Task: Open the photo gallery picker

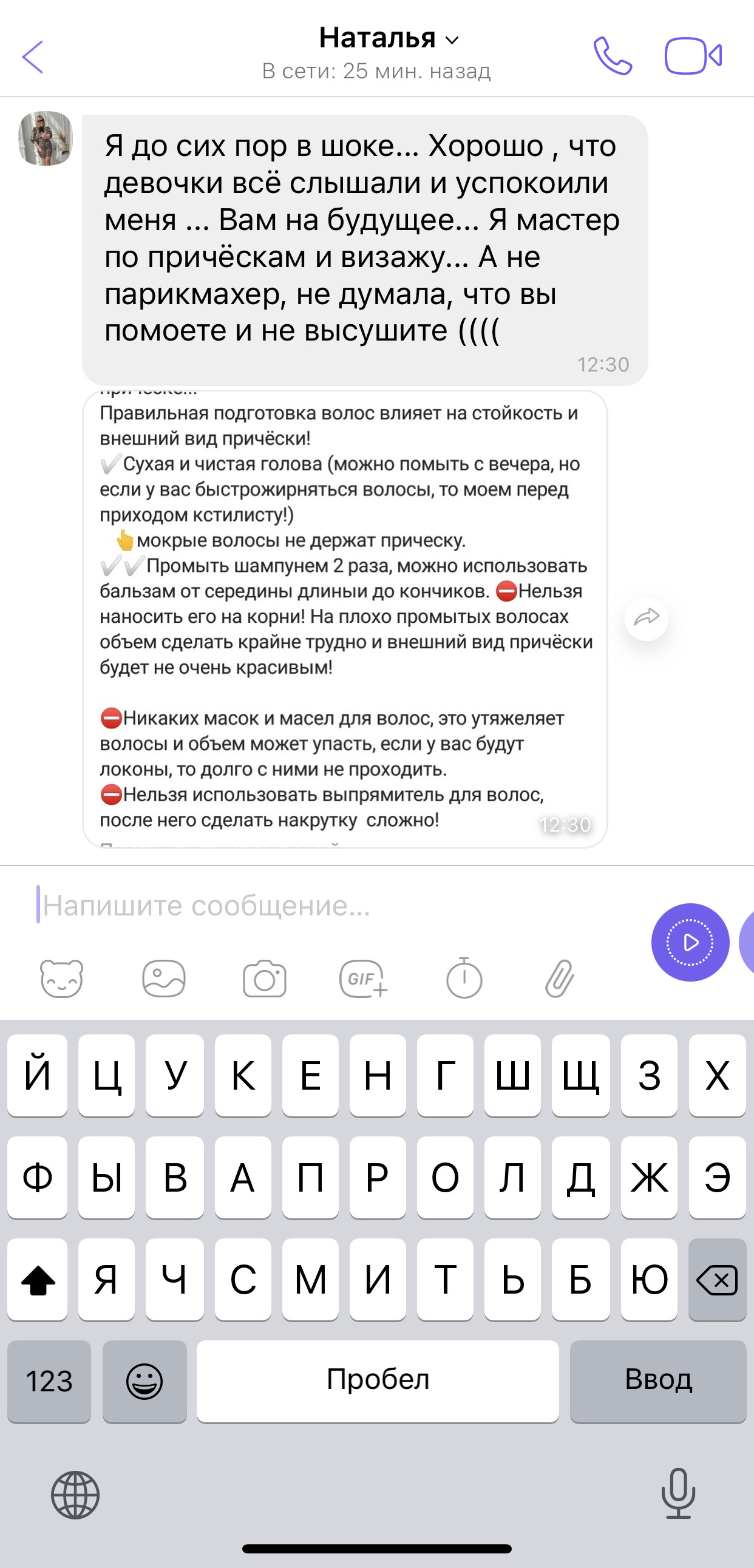Action: point(164,979)
